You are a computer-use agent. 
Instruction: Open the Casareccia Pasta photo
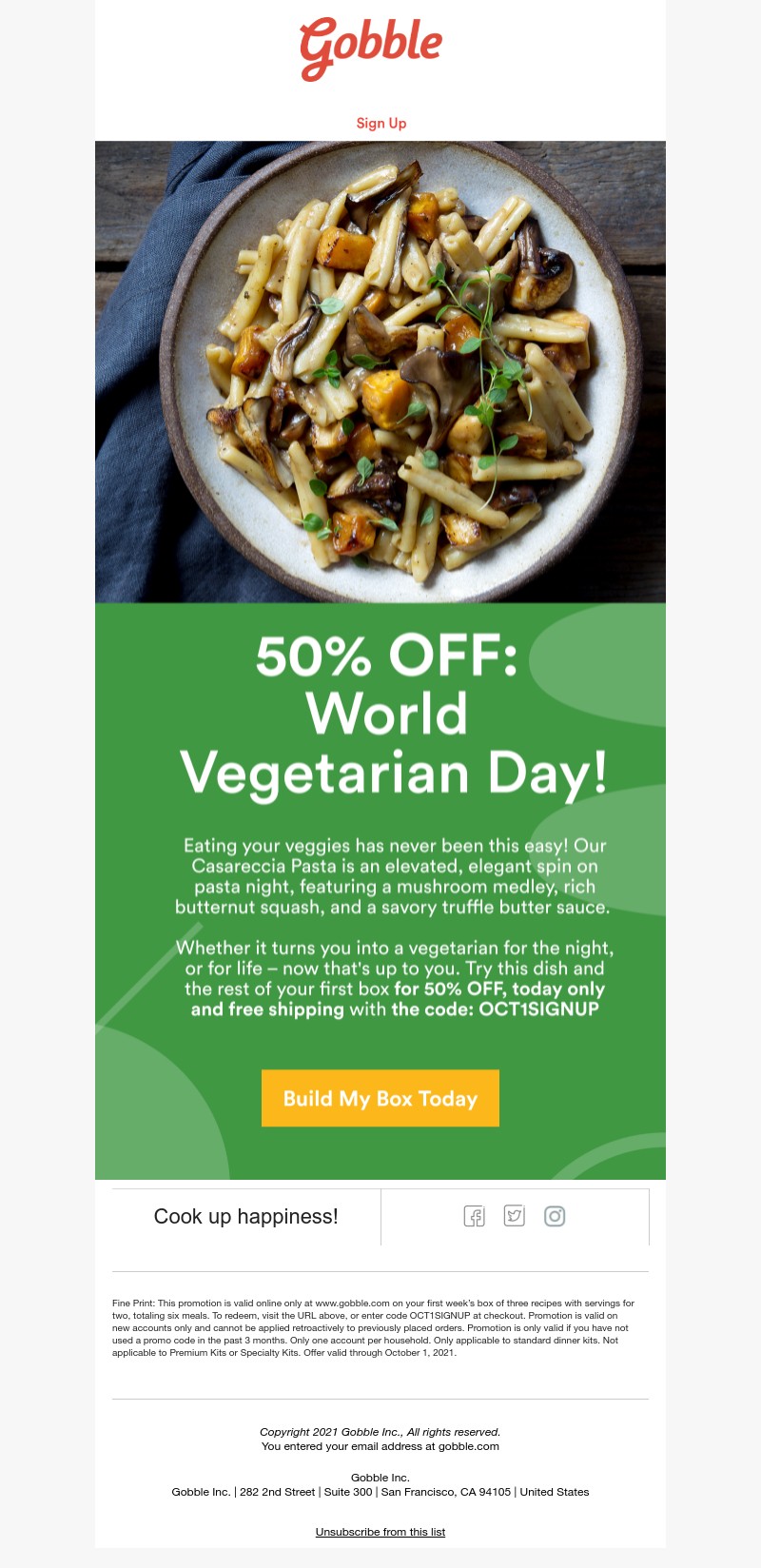point(380,371)
